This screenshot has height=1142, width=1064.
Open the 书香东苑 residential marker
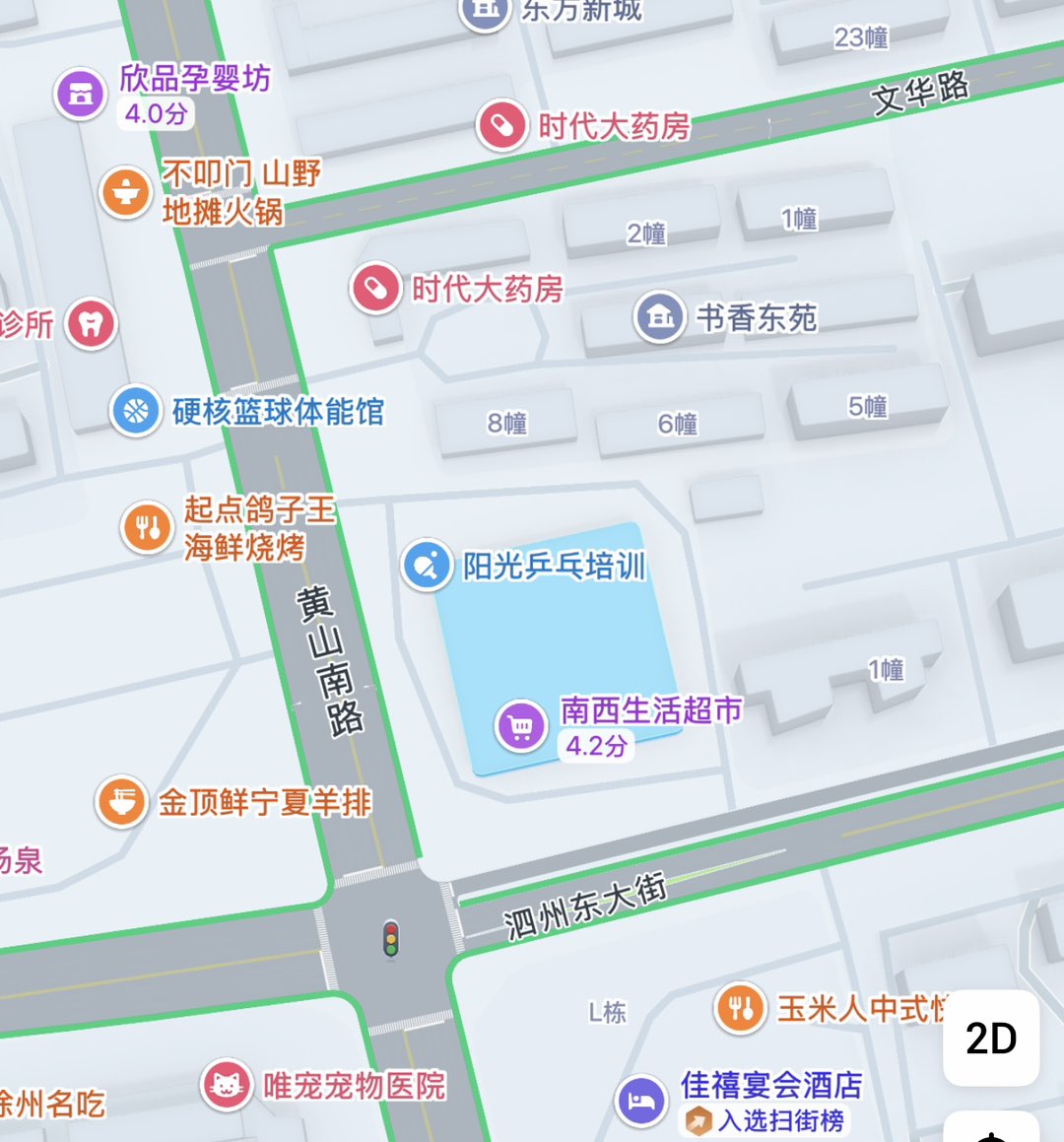660,317
